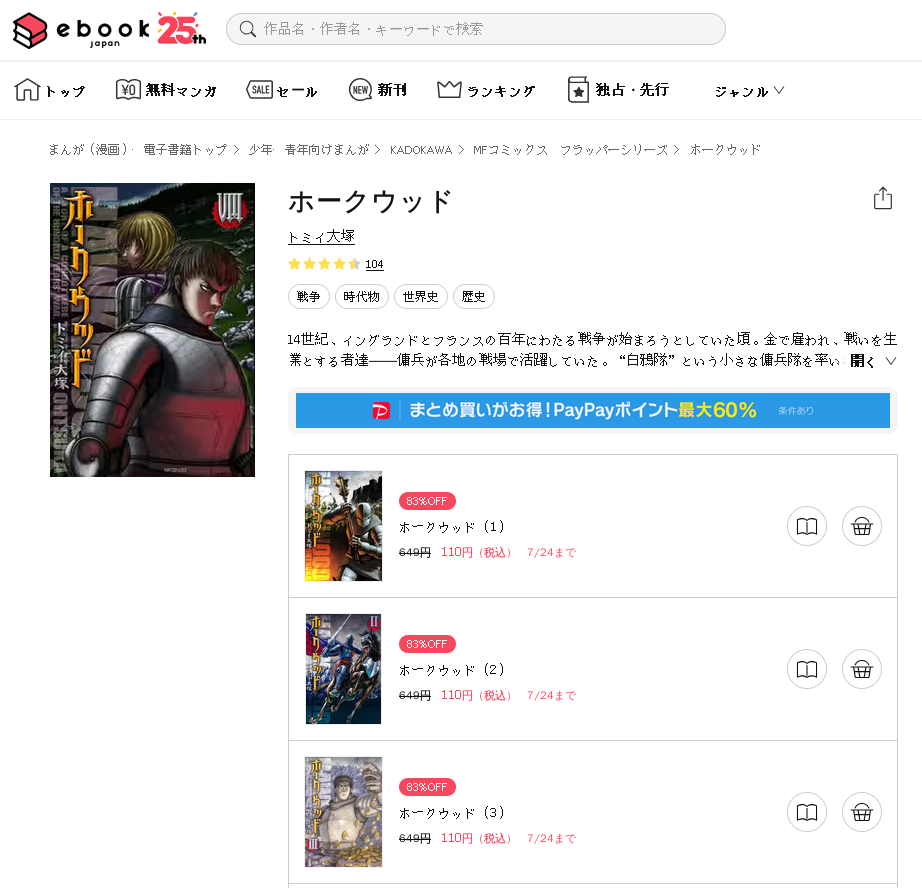Screen dimensions: 922x888
Task: Open ホークウッド (3) volume row
Action: click(452, 813)
